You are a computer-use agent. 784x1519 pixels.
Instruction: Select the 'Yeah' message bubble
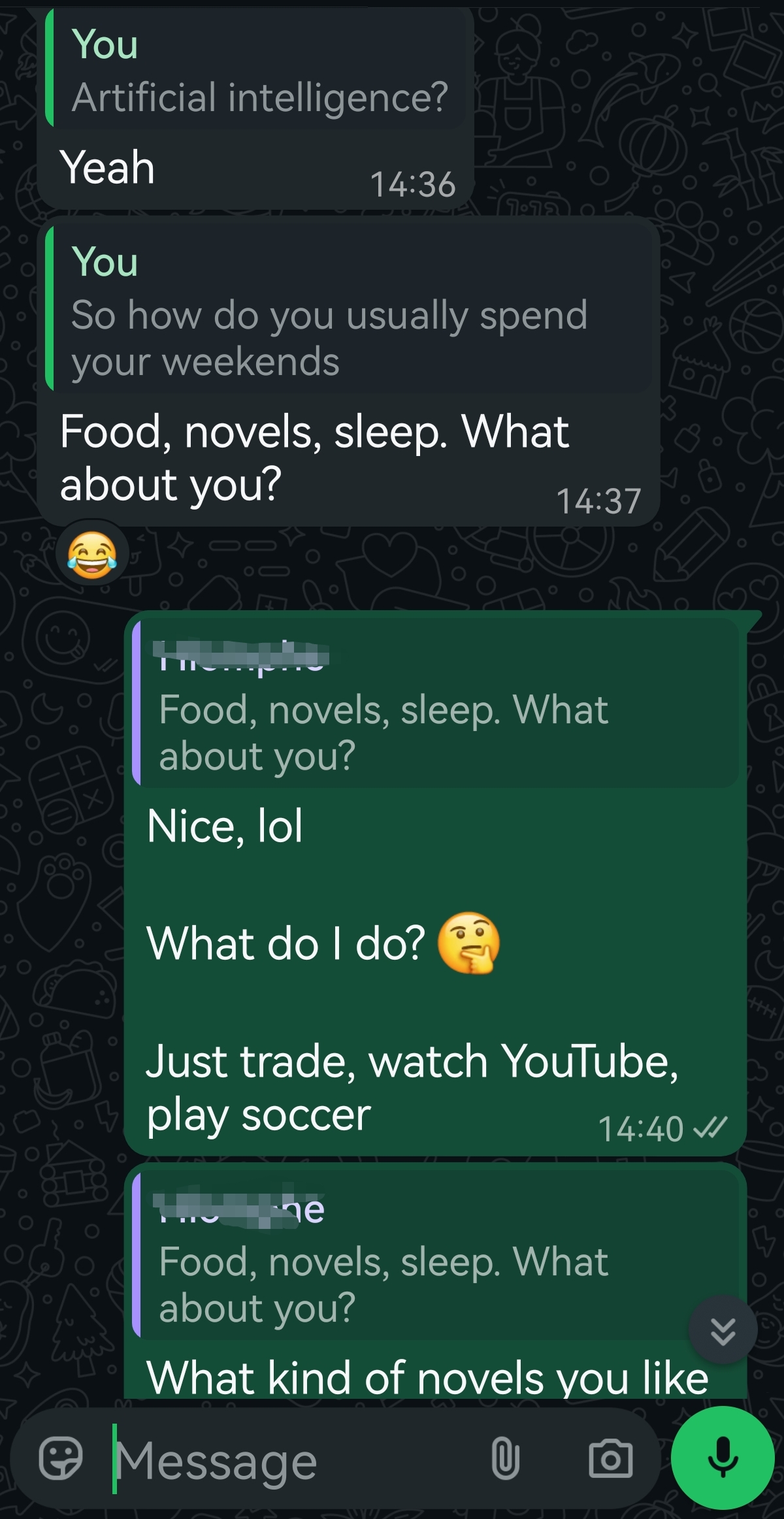[x=108, y=167]
